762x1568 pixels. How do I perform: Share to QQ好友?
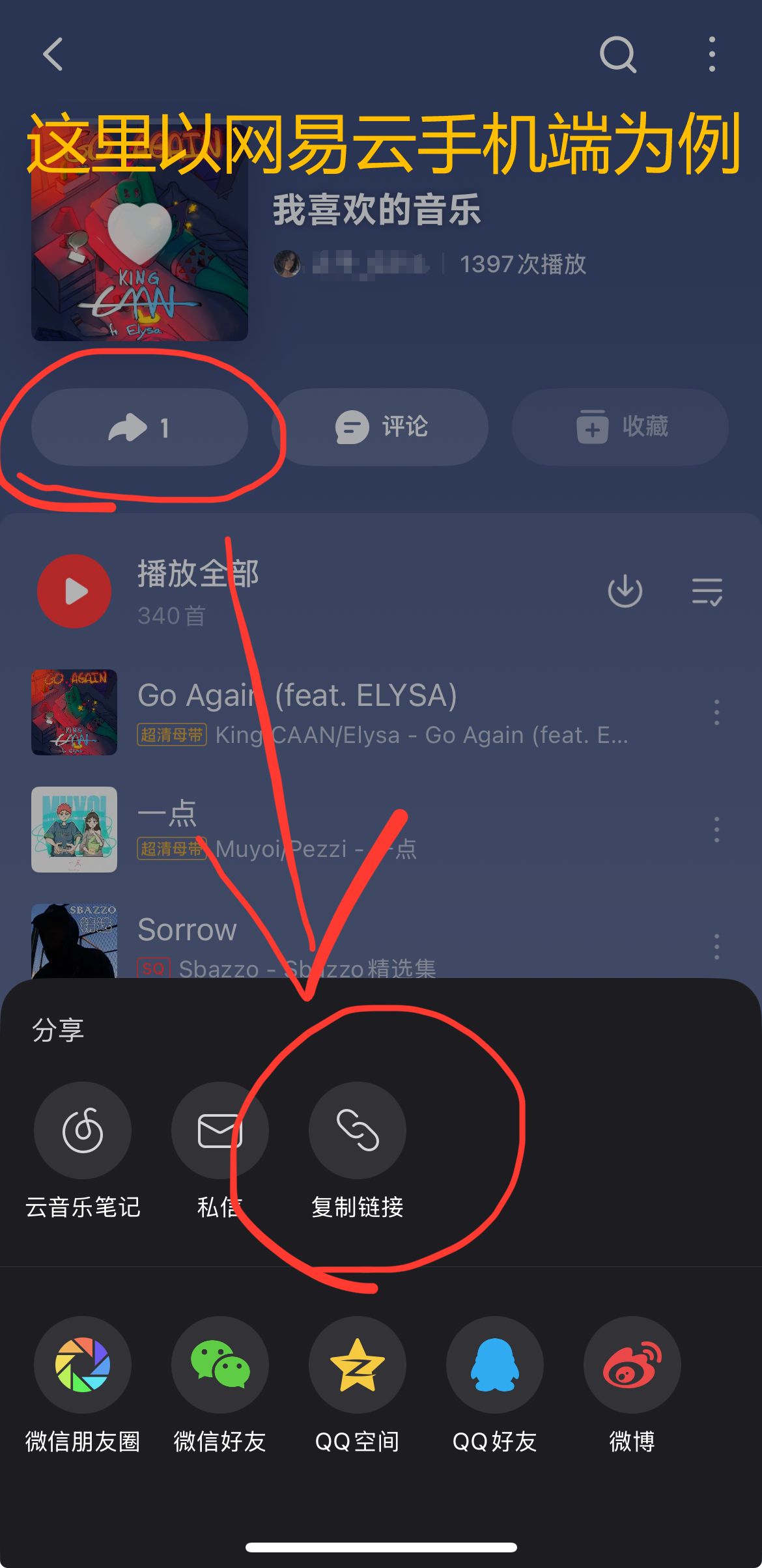494,1365
